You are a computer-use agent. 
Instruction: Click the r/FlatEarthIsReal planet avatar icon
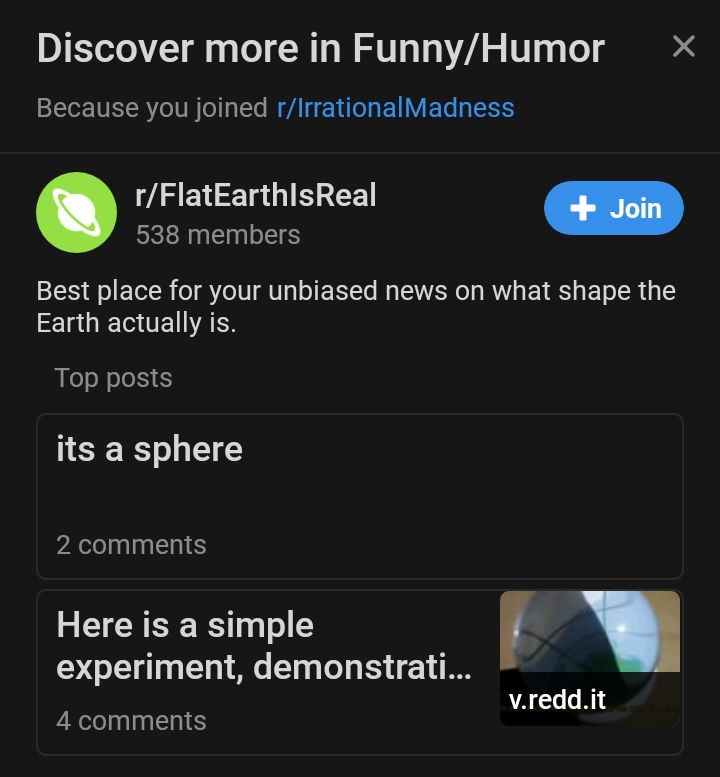click(x=77, y=211)
